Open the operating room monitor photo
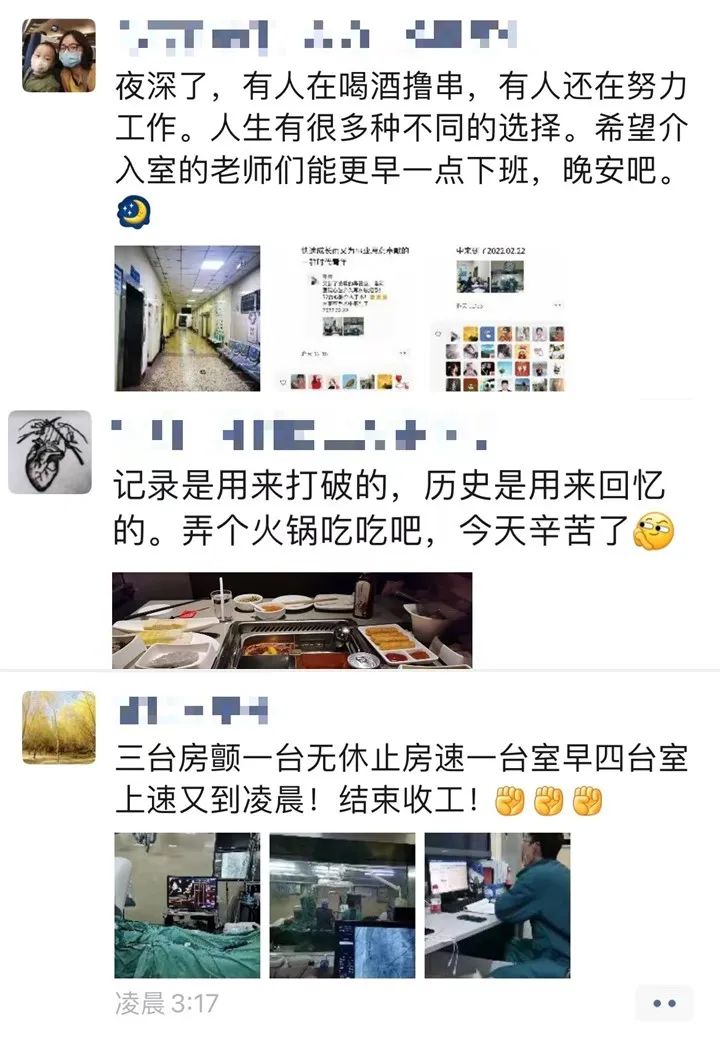The height and width of the screenshot is (1040, 720). 187,905
